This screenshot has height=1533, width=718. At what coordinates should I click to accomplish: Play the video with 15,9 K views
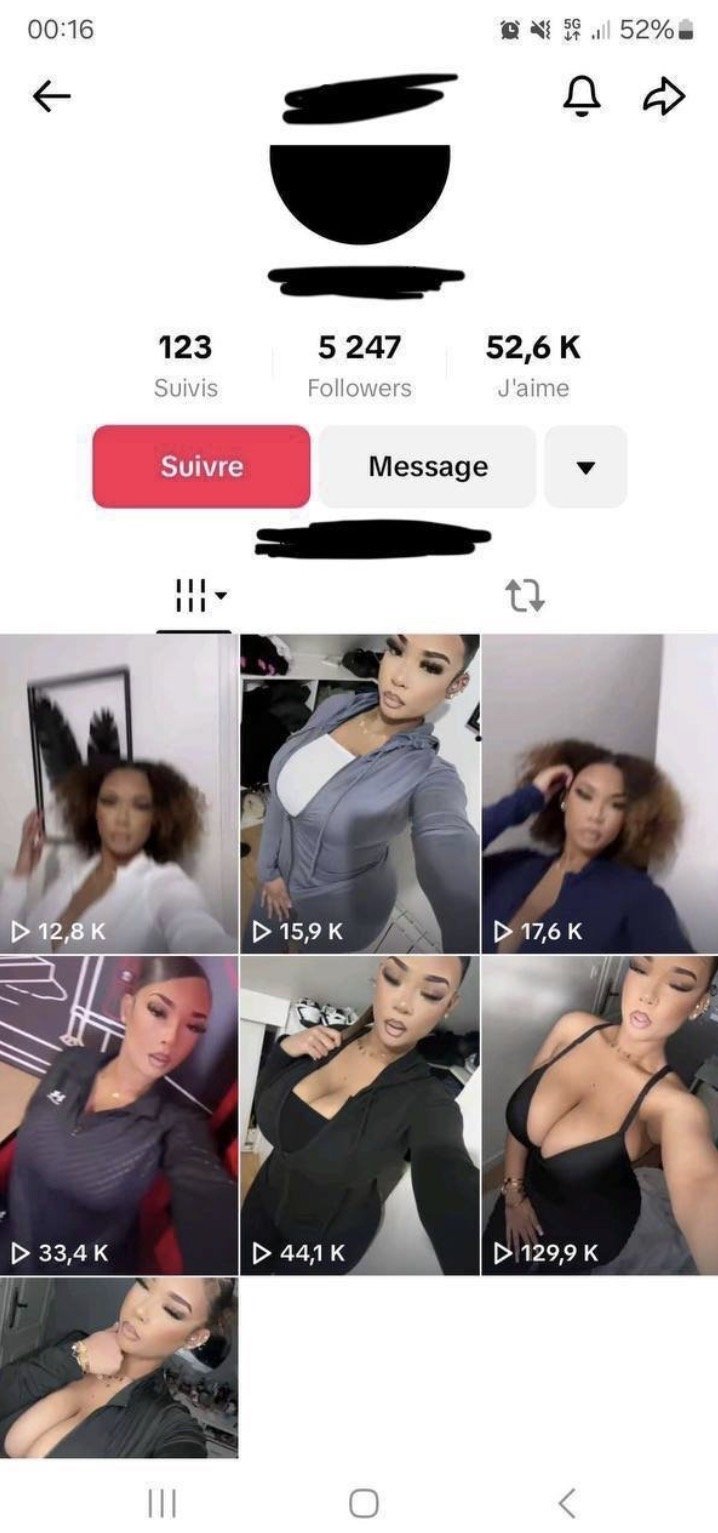click(359, 793)
